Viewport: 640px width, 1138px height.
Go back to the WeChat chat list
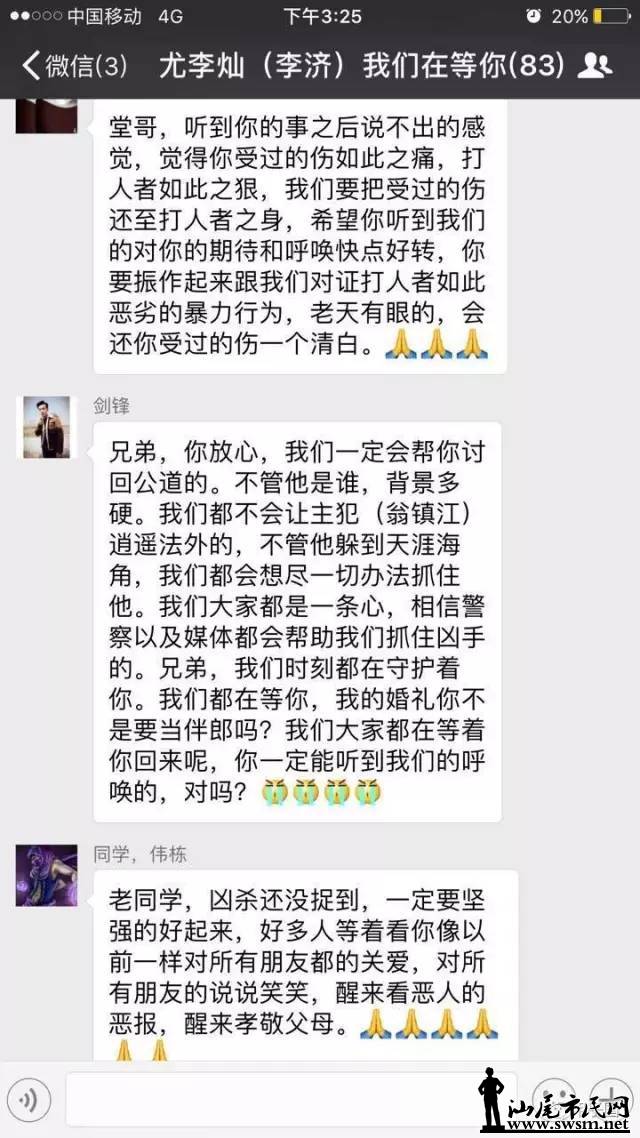73,67
